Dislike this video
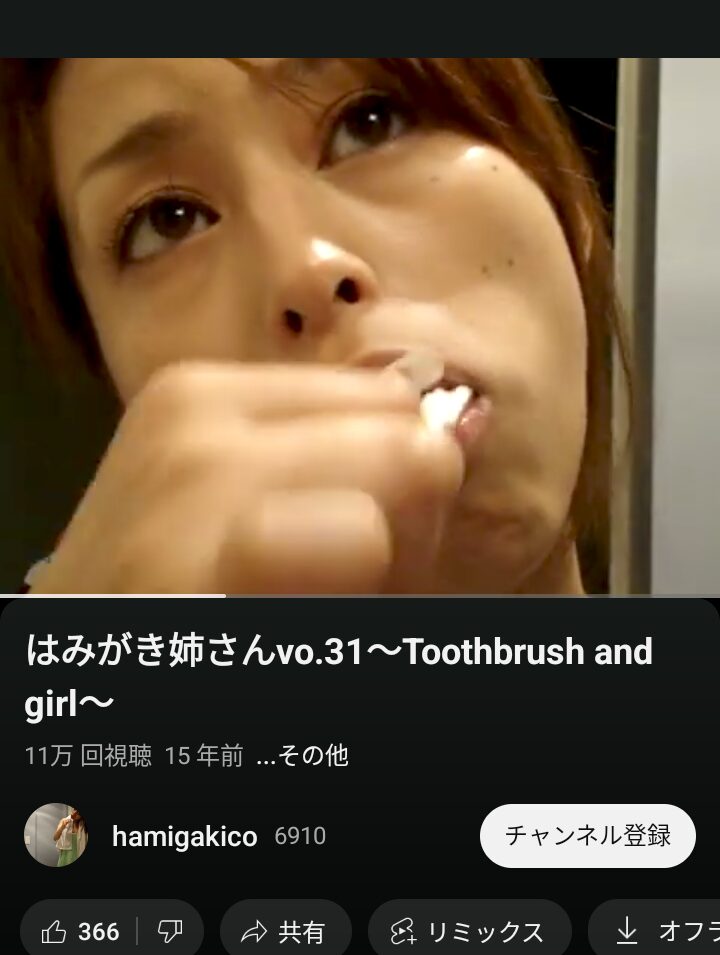 (170, 932)
